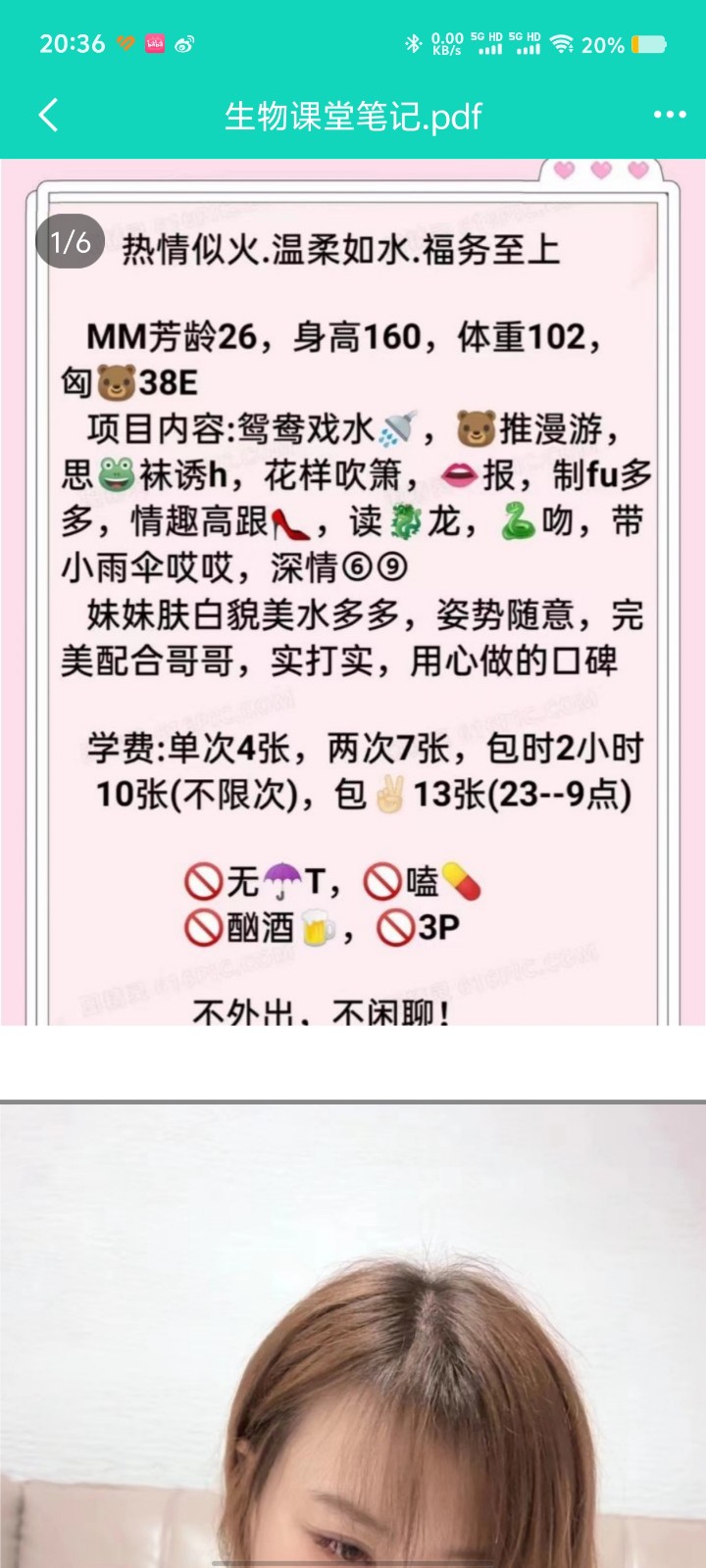Screen dimensions: 706x1568
Task: Go back from the PDF viewer
Action: pyautogui.click(x=49, y=115)
